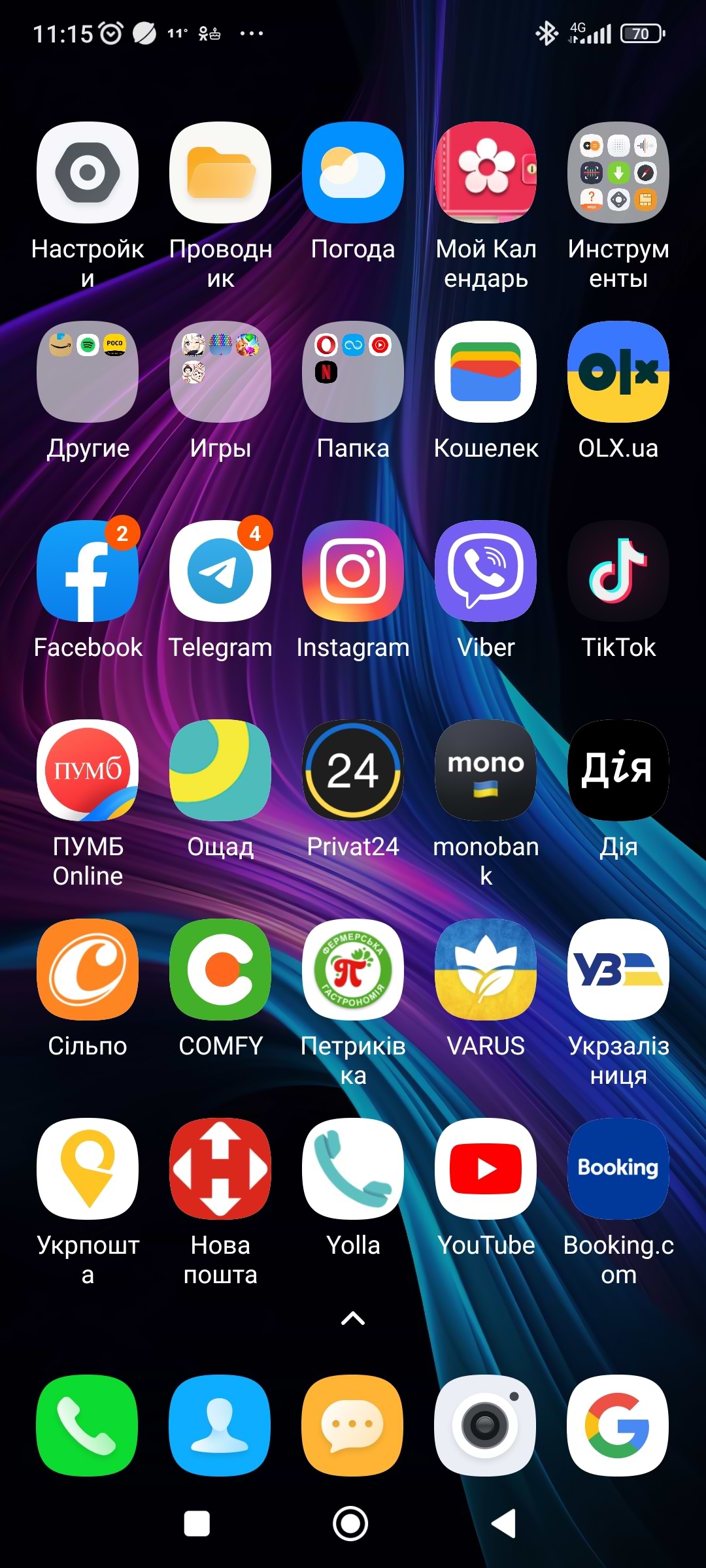706x1568 pixels.
Task: Open the Погода weather app
Action: [x=353, y=173]
